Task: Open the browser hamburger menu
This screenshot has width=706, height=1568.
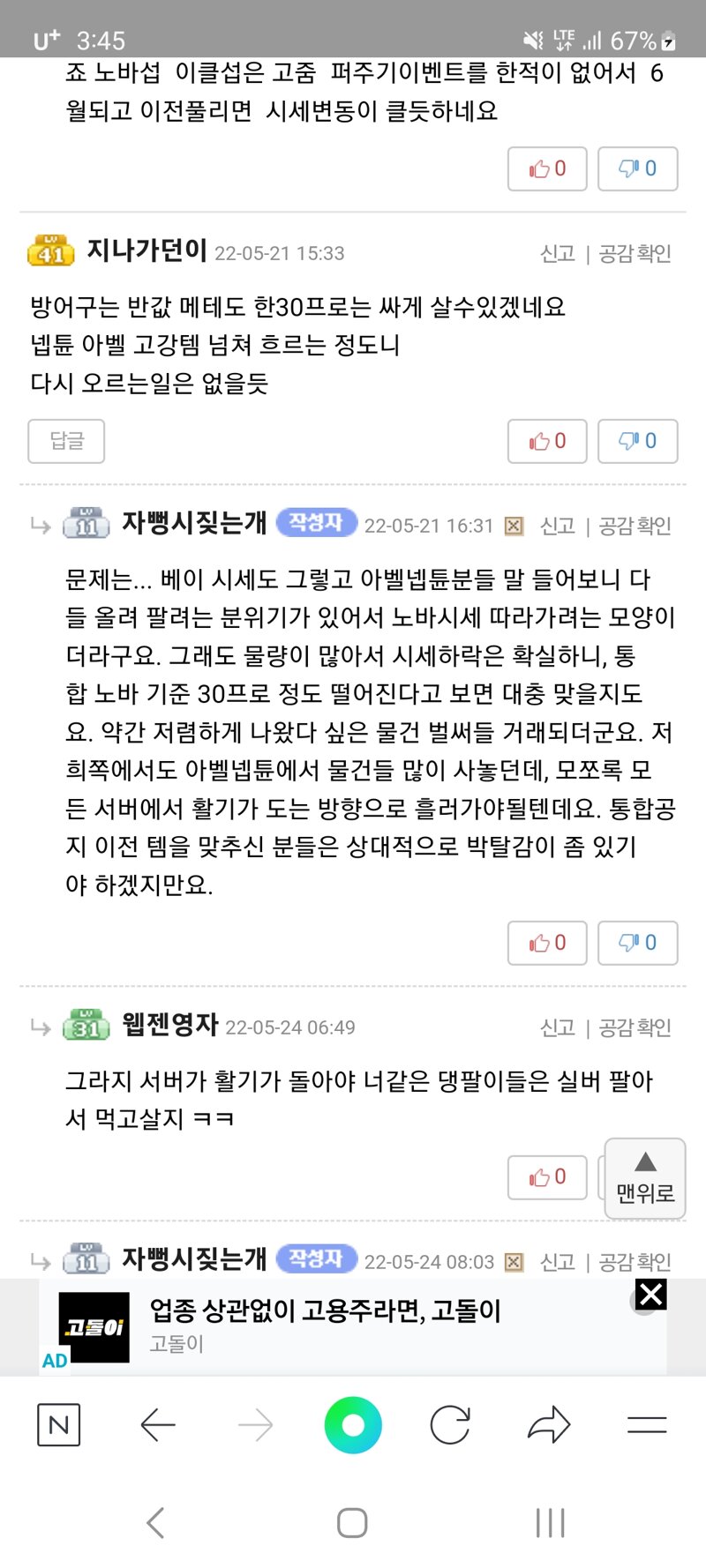Action: [x=647, y=1424]
